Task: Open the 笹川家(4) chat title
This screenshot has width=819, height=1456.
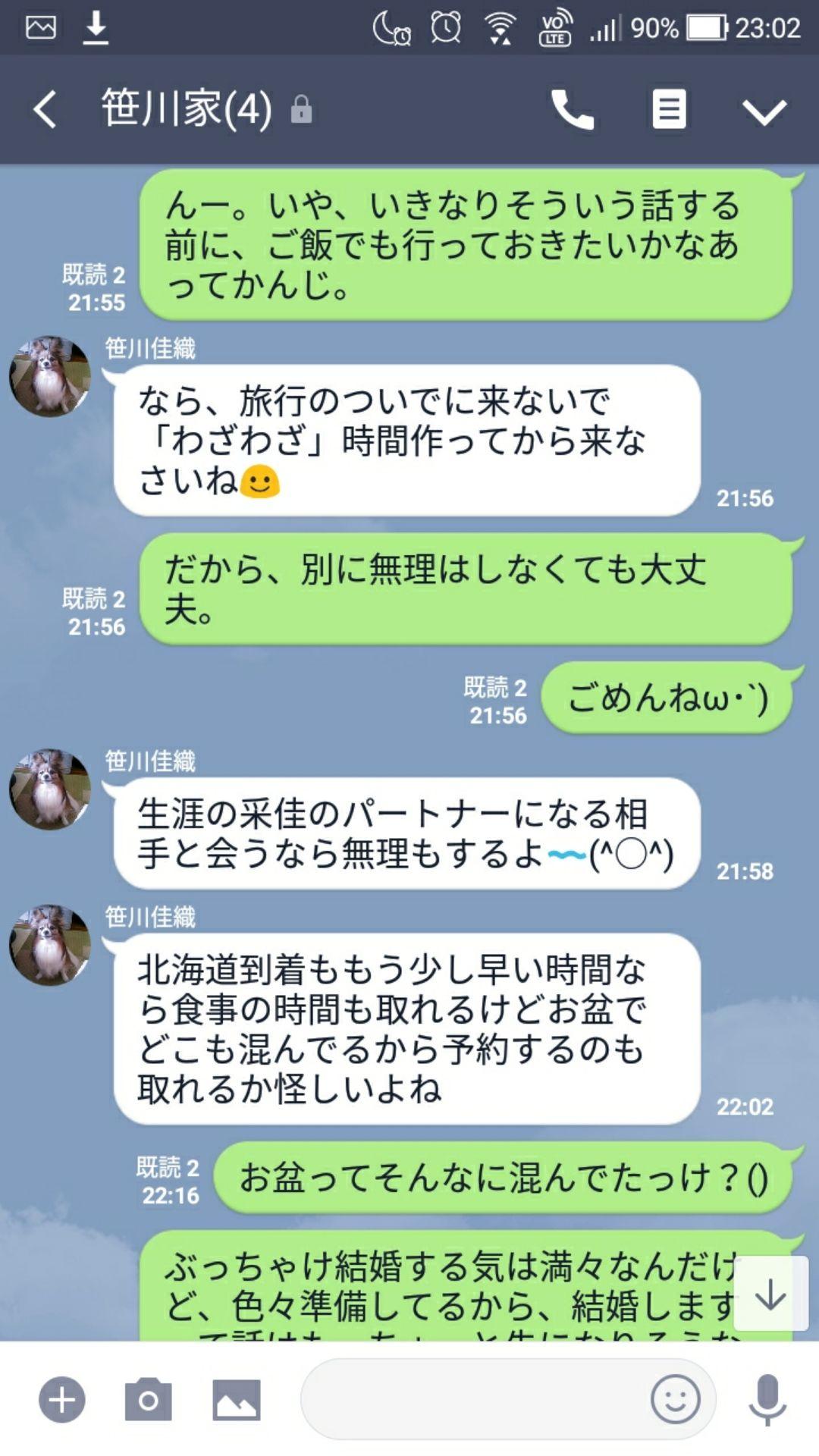Action: 186,106
